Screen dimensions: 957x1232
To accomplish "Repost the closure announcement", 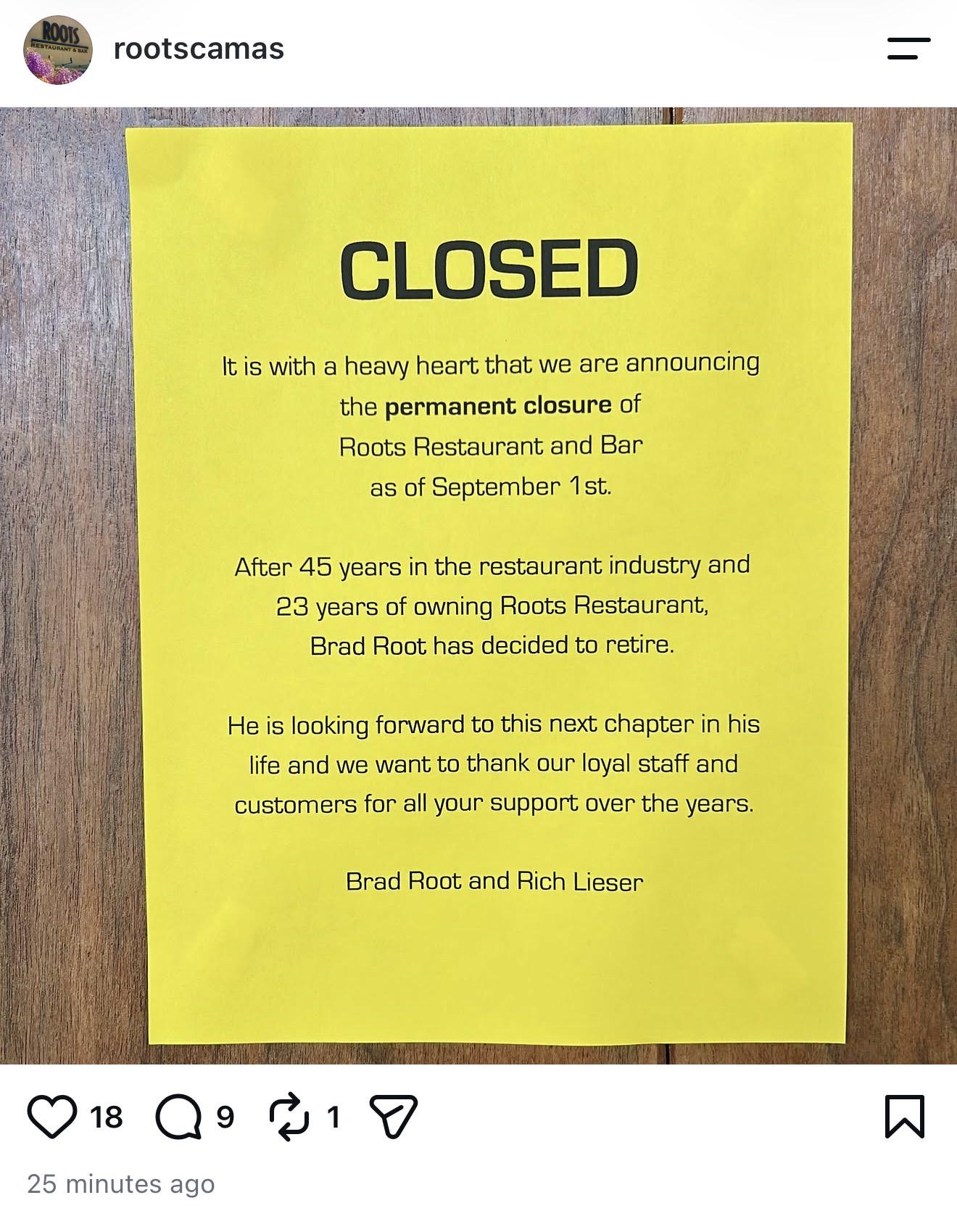I will coord(289,1117).
